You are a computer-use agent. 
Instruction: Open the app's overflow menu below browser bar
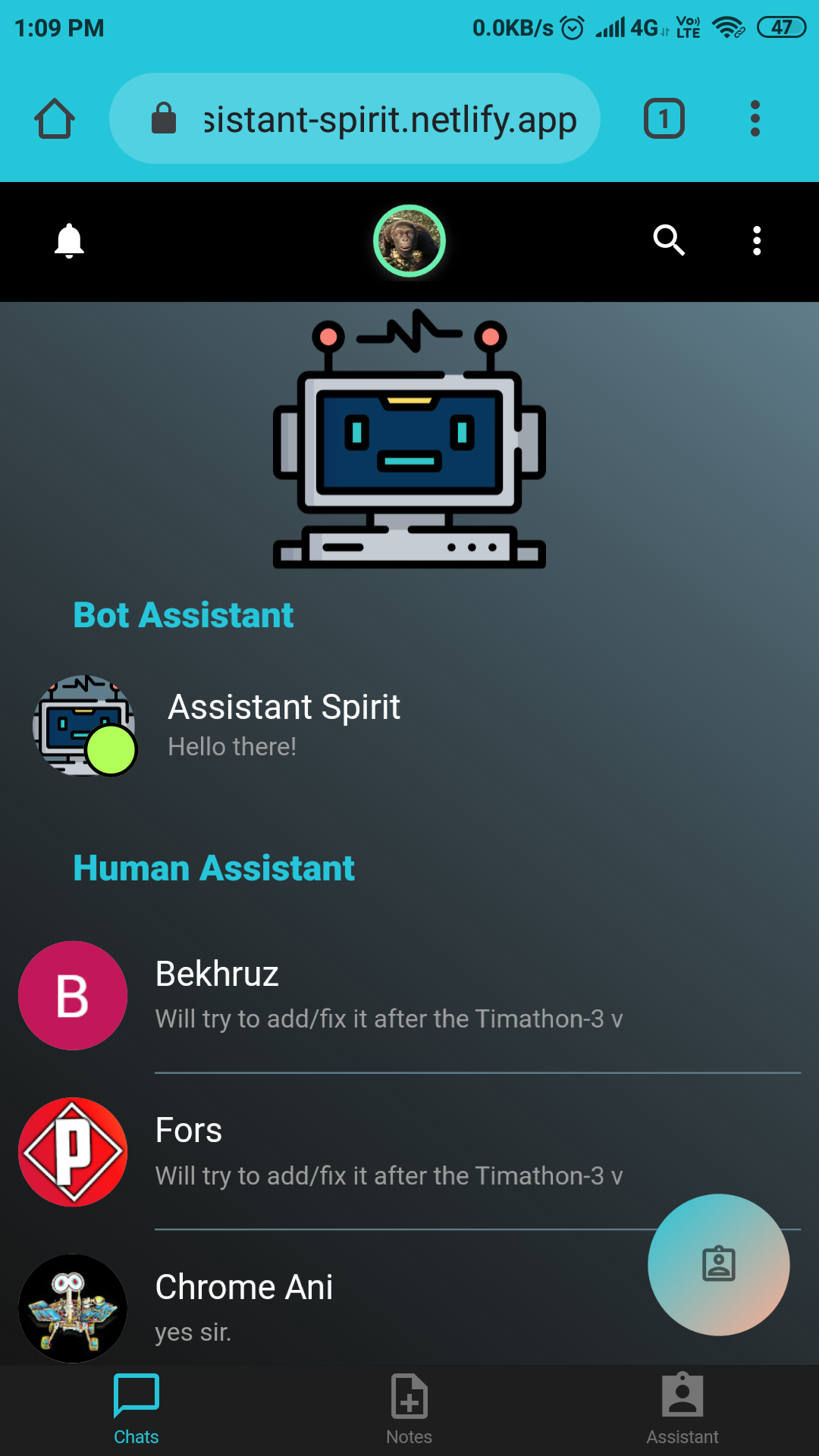coord(756,240)
